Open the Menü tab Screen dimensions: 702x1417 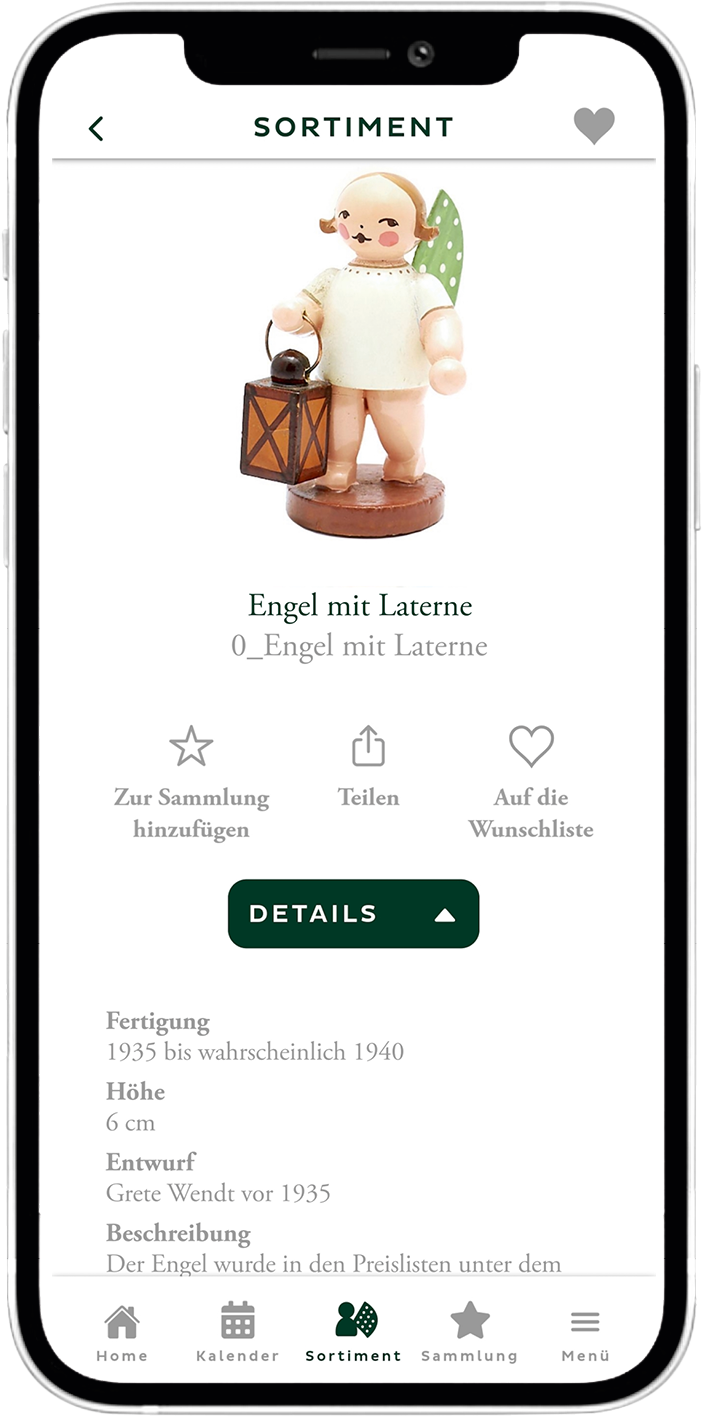[585, 1333]
